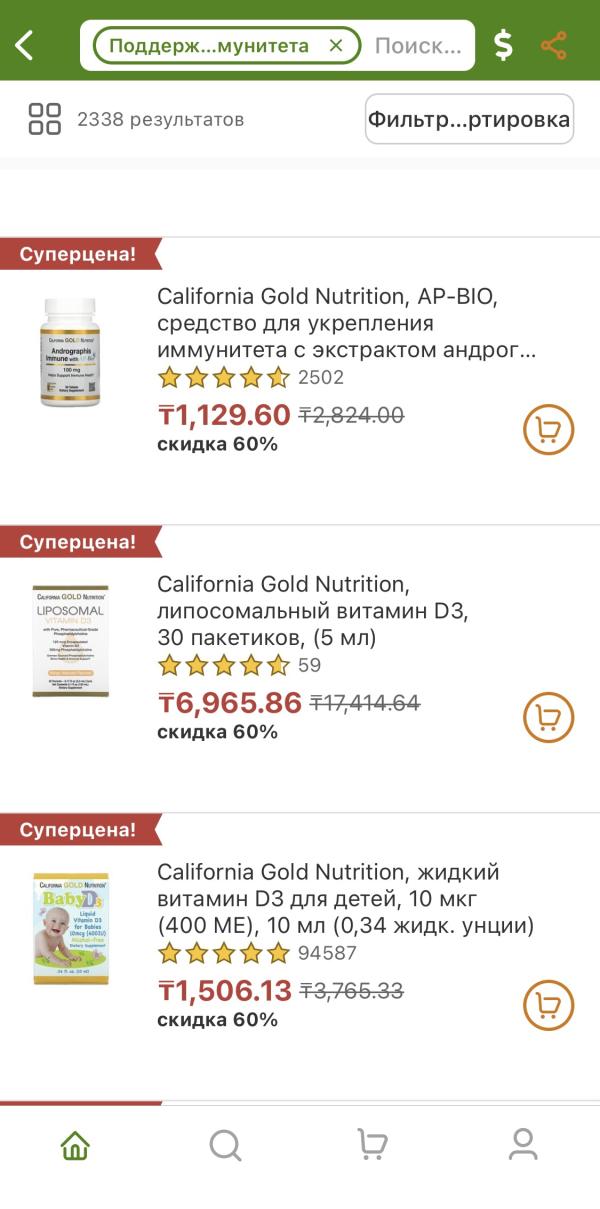Viewport: 600px width, 1209px height.
Task: Remove the Поддерж...мунитета search chip
Action: click(336, 45)
